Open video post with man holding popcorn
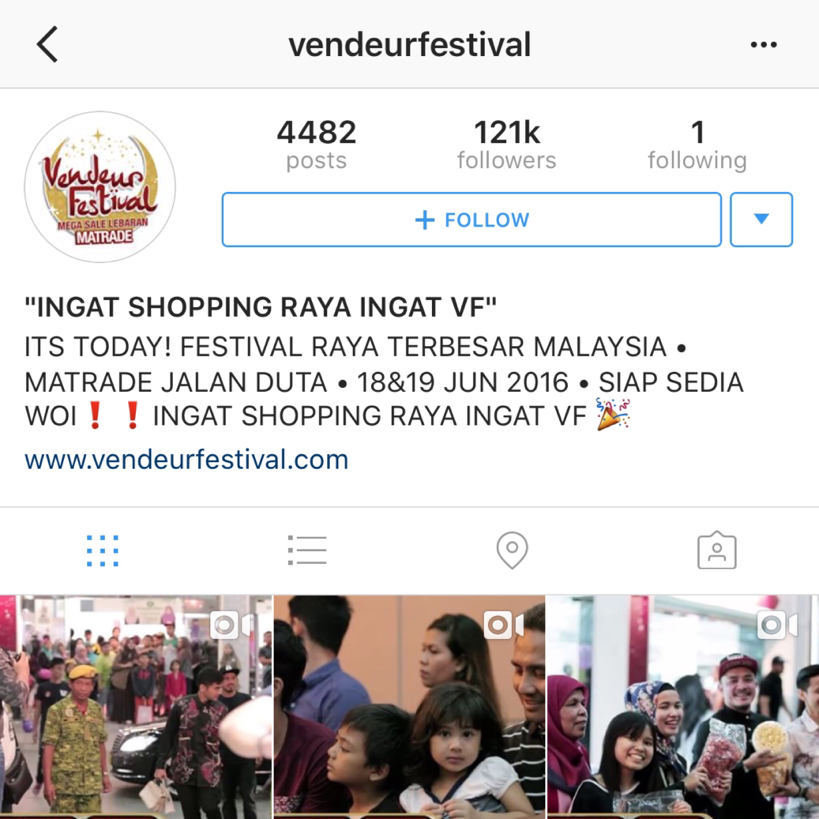Viewport: 819px width, 819px height. pyautogui.click(x=683, y=706)
